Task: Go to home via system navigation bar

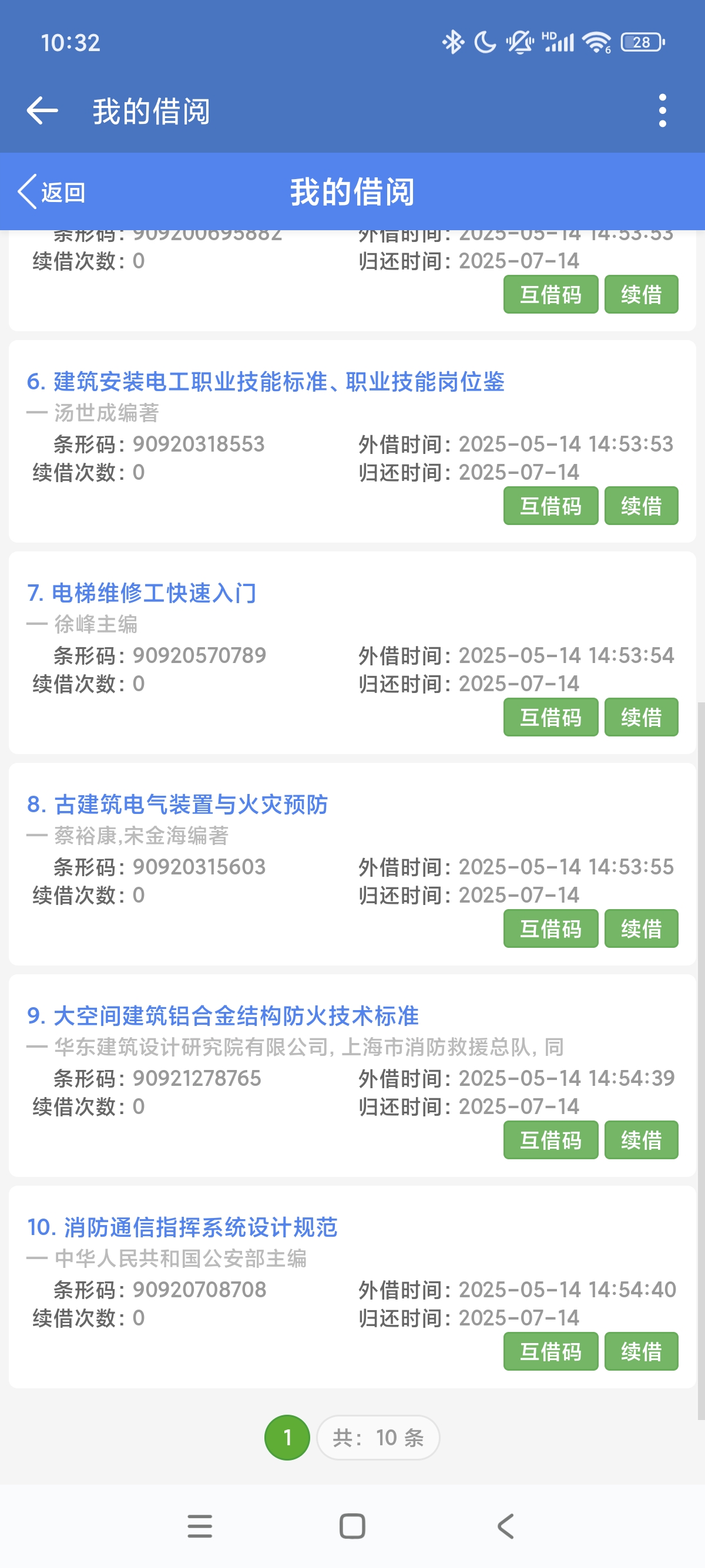Action: [x=352, y=1526]
